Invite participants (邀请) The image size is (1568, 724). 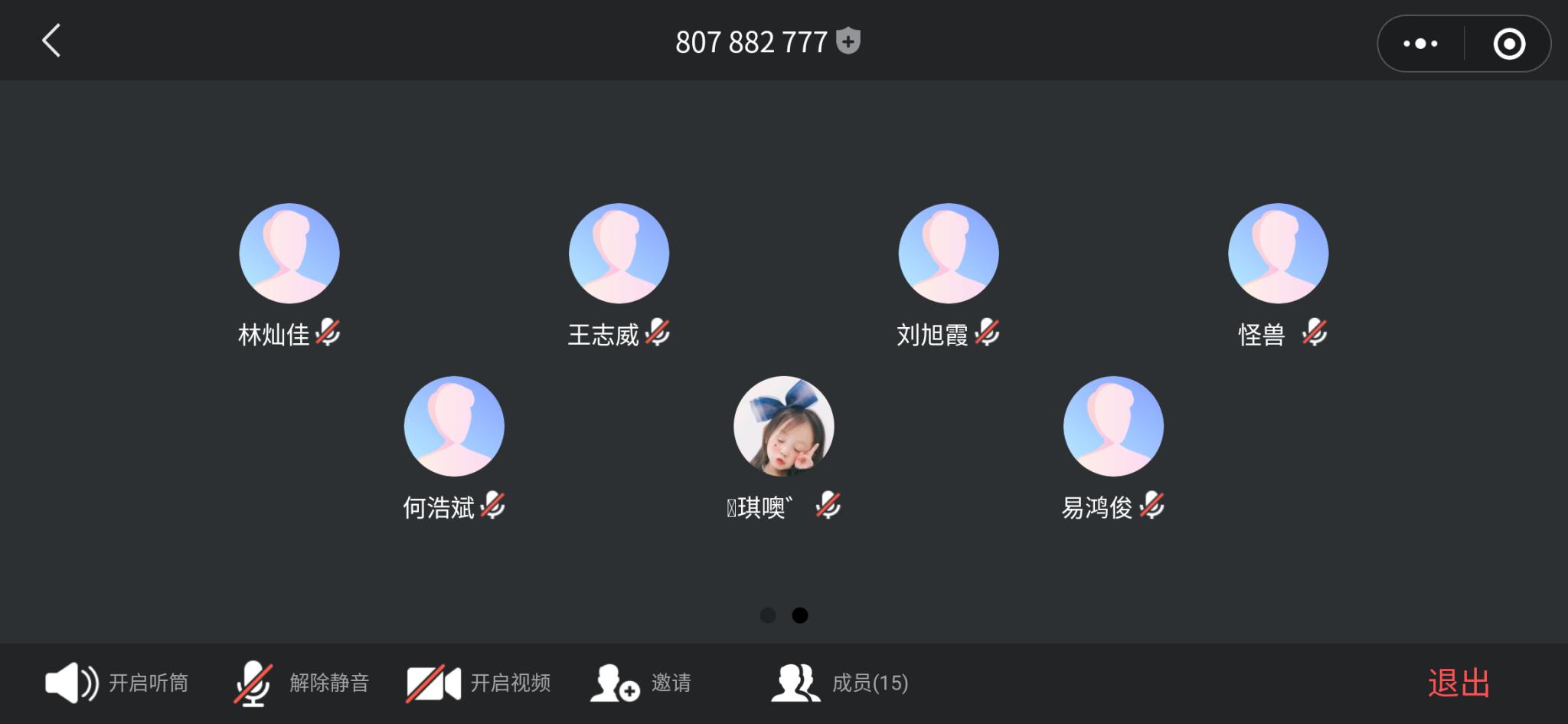click(x=641, y=683)
